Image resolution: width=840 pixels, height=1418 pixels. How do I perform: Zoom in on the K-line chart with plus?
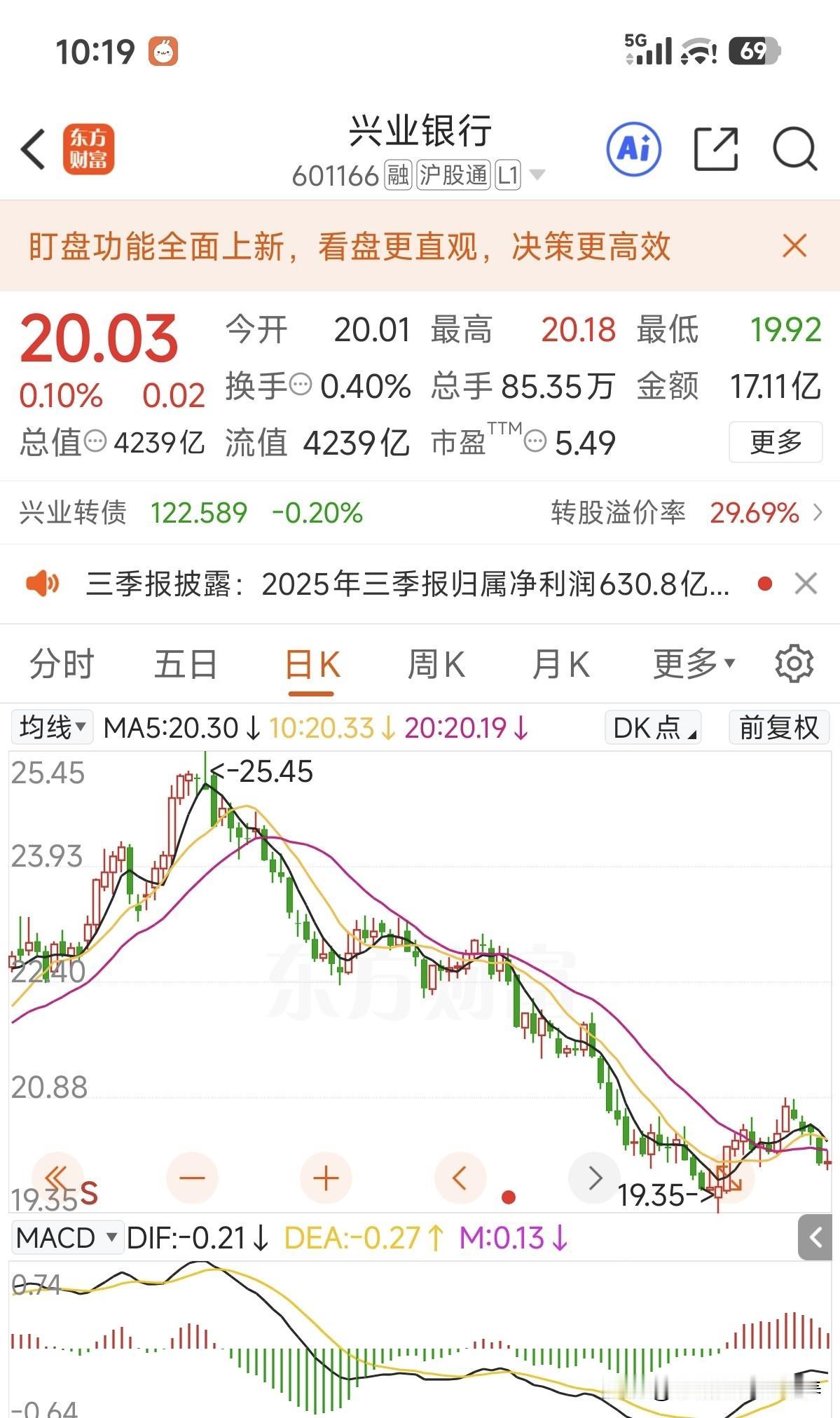pos(326,1178)
